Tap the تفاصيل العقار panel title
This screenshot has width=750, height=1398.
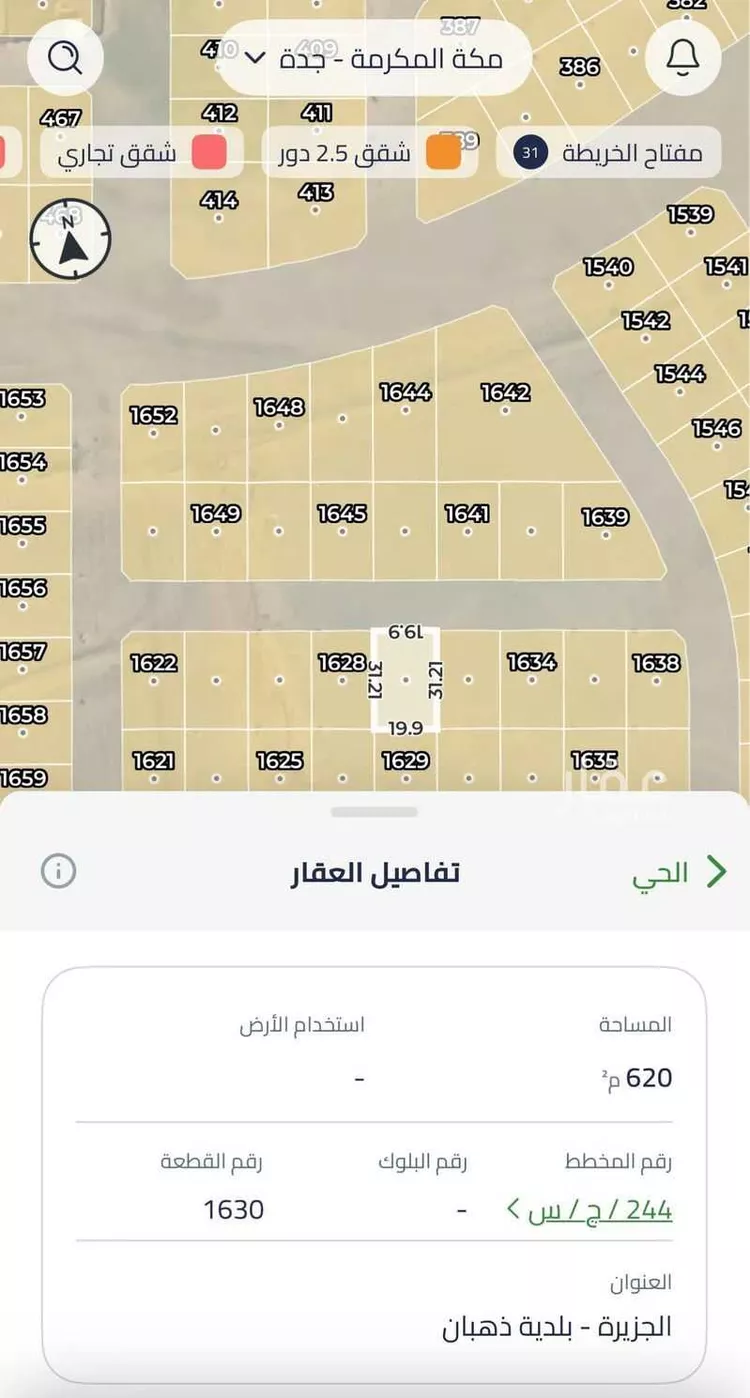[x=375, y=871]
